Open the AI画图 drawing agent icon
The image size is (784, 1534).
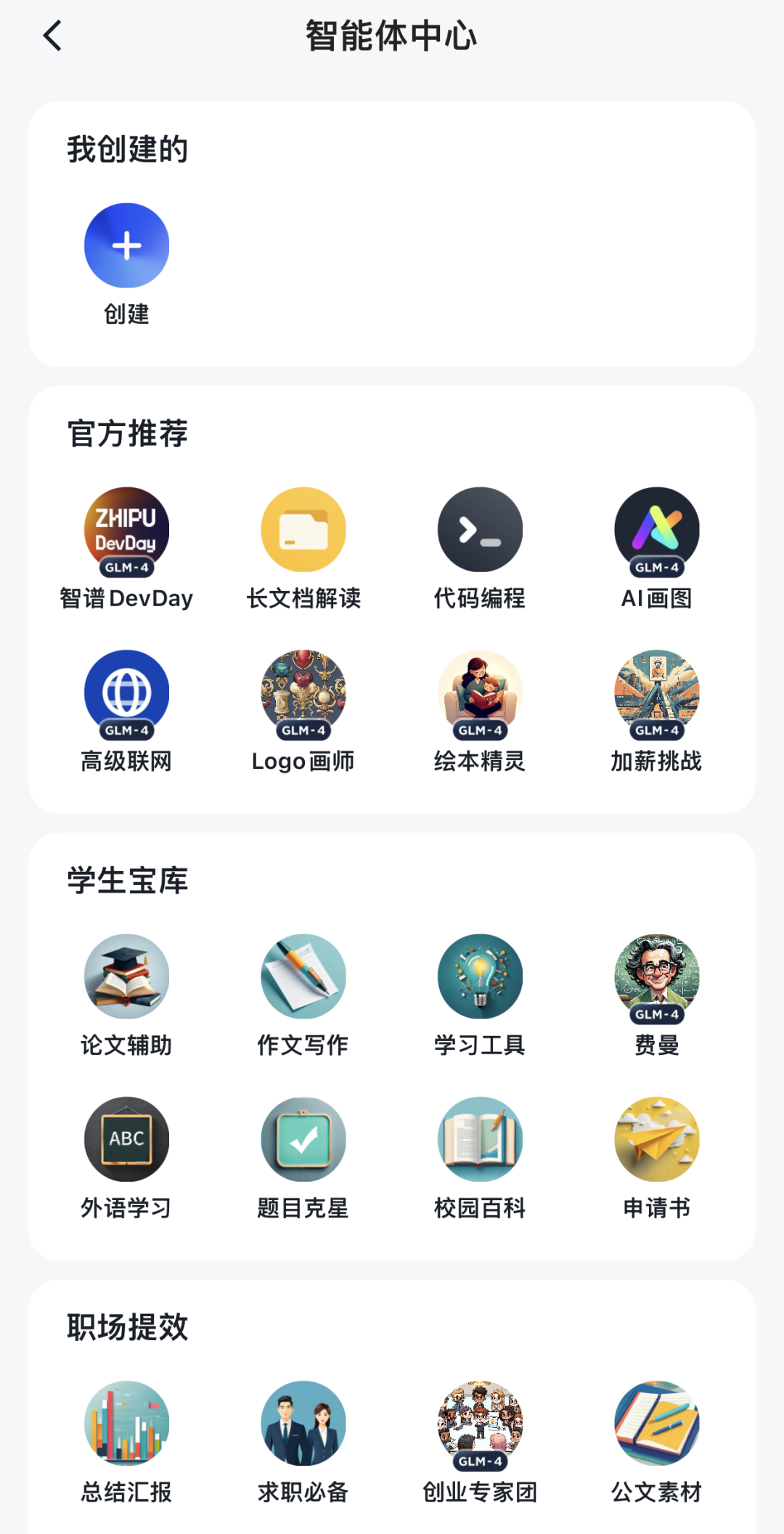pos(656,530)
